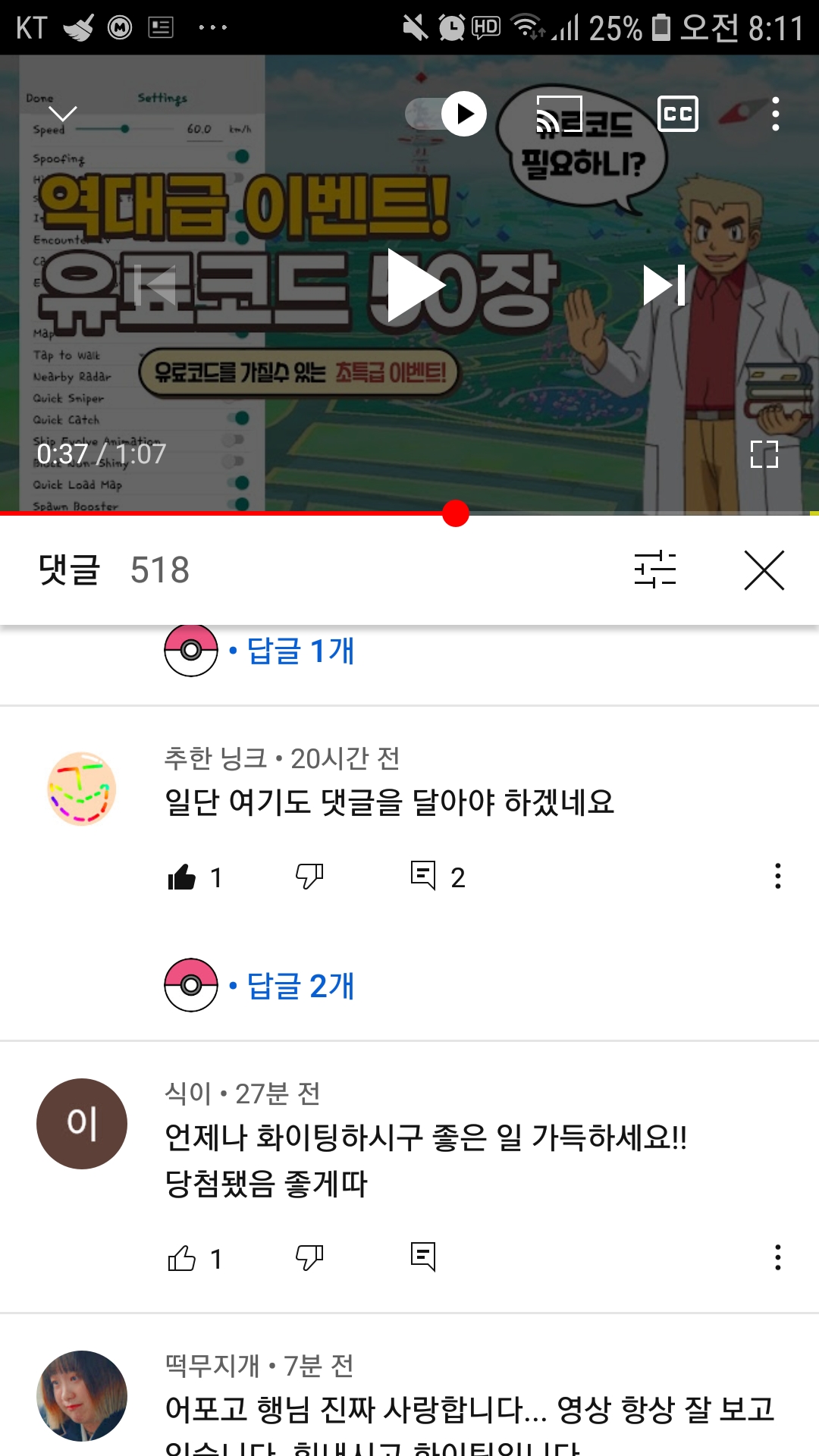Reply to 식이's comment
The image size is (819, 1456).
click(423, 1257)
